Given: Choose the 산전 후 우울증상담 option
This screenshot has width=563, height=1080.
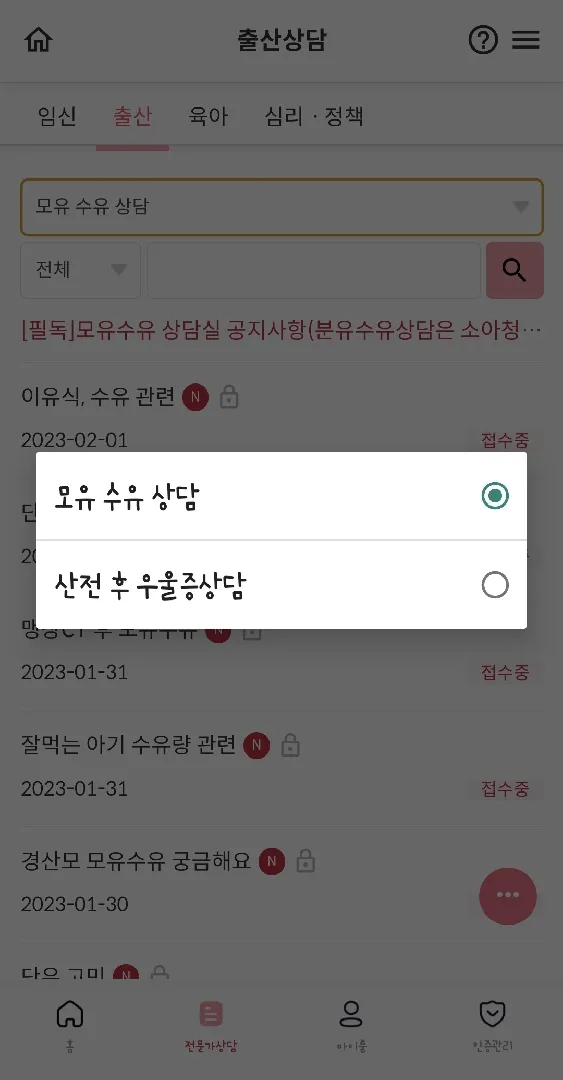Looking at the screenshot, I should point(281,585).
